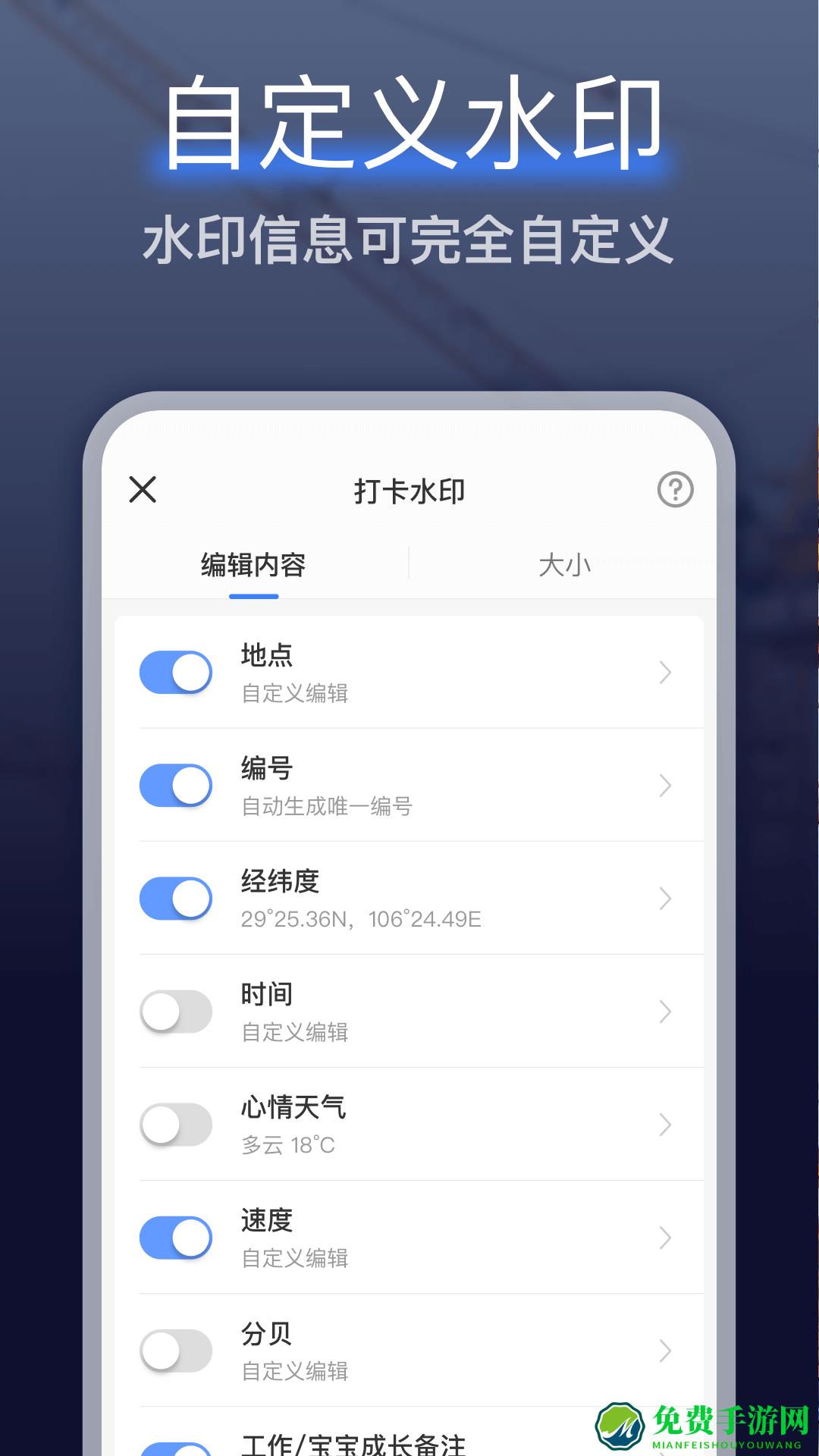Open the 时间 custom edit entry
Image resolution: width=819 pixels, height=1456 pixels.
coord(296,1031)
